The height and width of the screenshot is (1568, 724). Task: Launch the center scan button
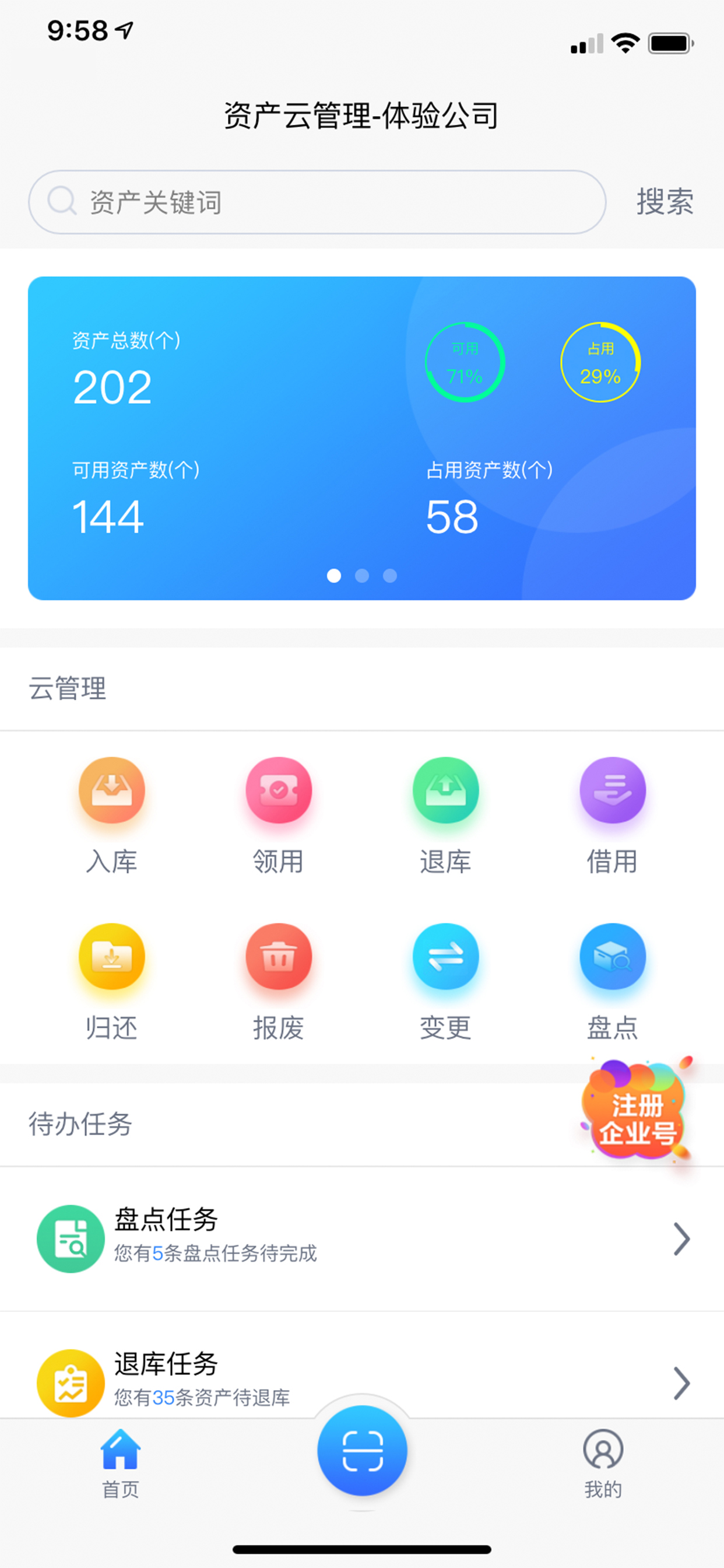point(362,1450)
